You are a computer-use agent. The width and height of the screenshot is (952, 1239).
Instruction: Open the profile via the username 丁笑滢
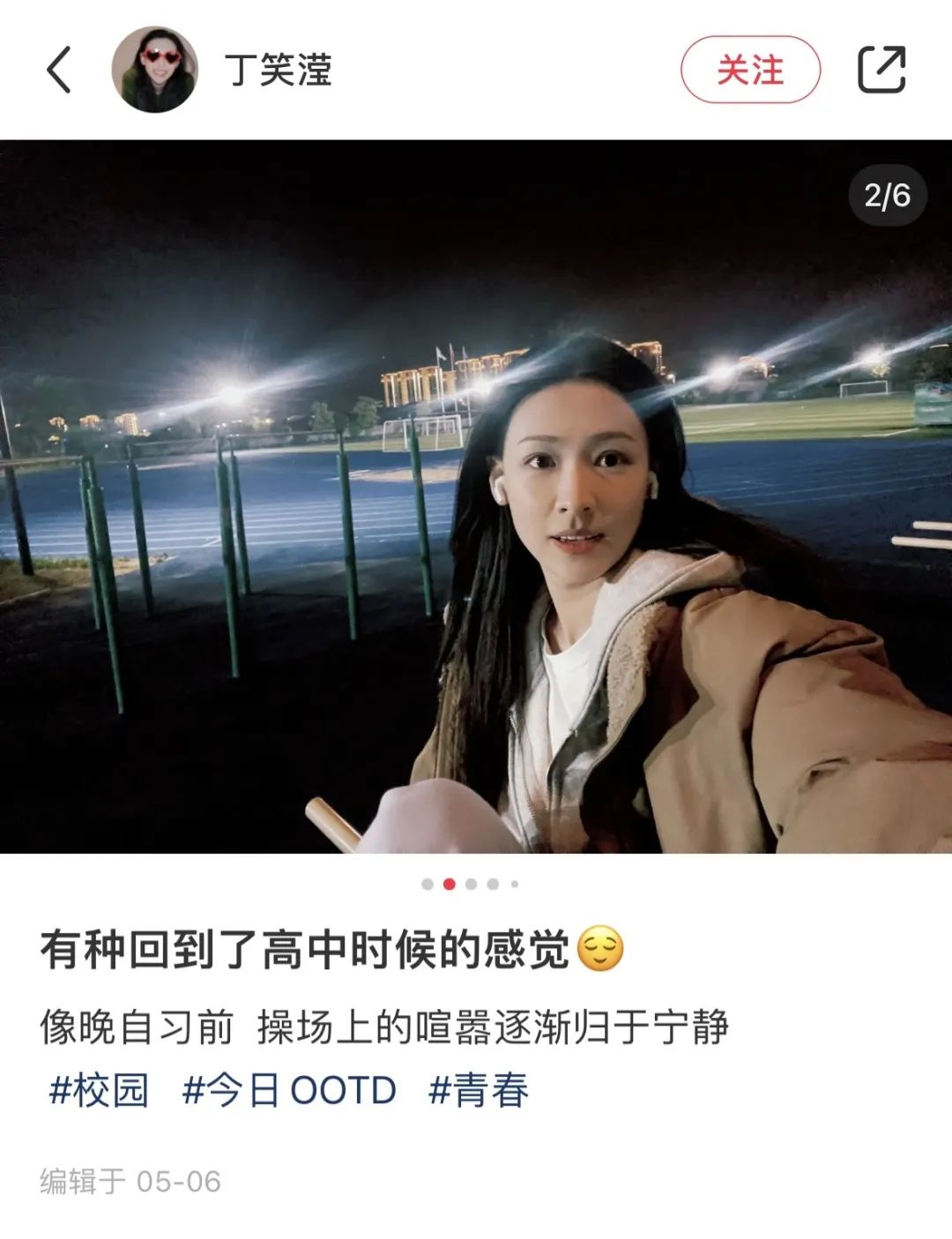coord(278,71)
